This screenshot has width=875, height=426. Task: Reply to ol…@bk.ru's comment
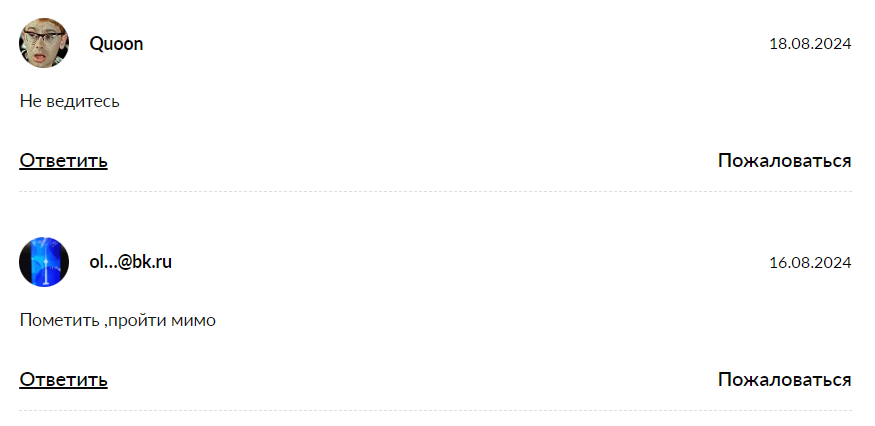tap(63, 380)
